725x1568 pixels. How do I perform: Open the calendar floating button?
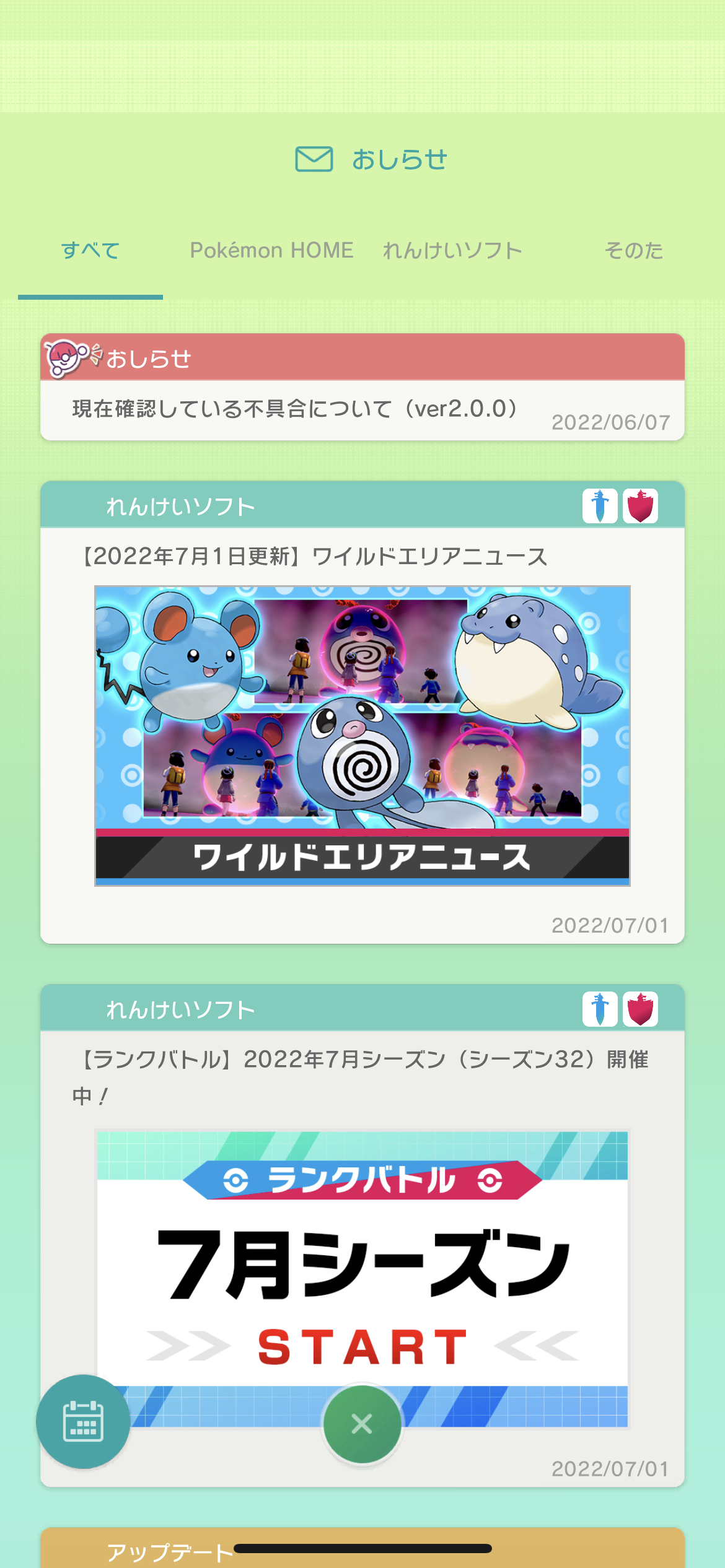pyautogui.click(x=83, y=1421)
